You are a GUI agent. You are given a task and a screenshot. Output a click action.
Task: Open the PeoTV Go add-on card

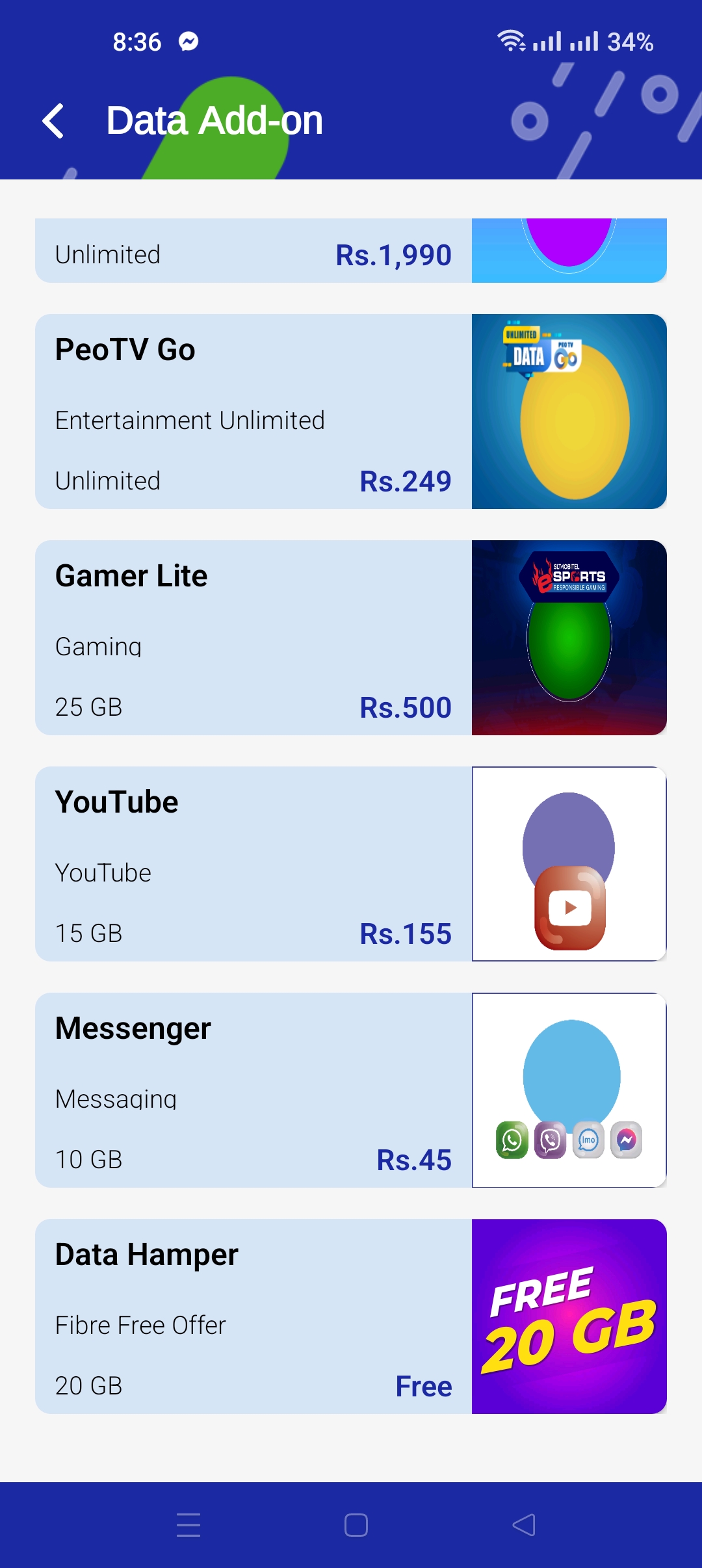(x=351, y=412)
